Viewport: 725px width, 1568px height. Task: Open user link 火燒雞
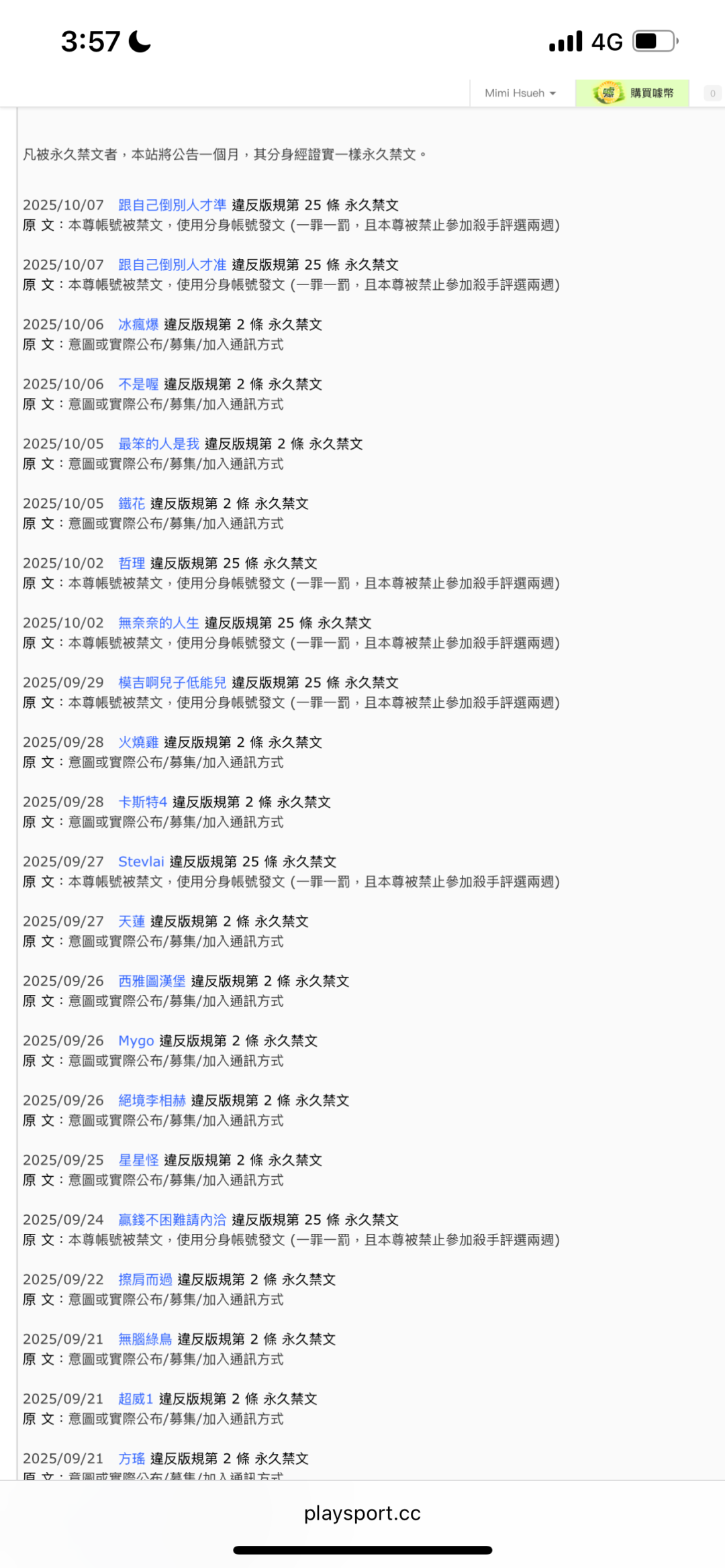(138, 743)
